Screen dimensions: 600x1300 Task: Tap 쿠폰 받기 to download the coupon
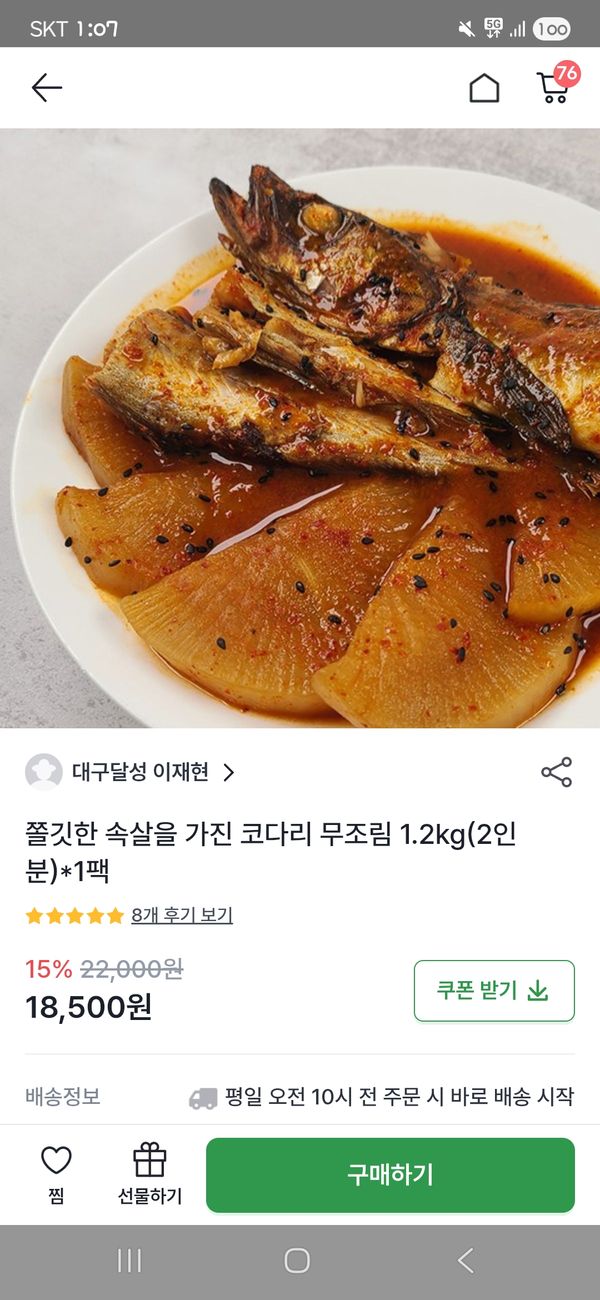494,990
